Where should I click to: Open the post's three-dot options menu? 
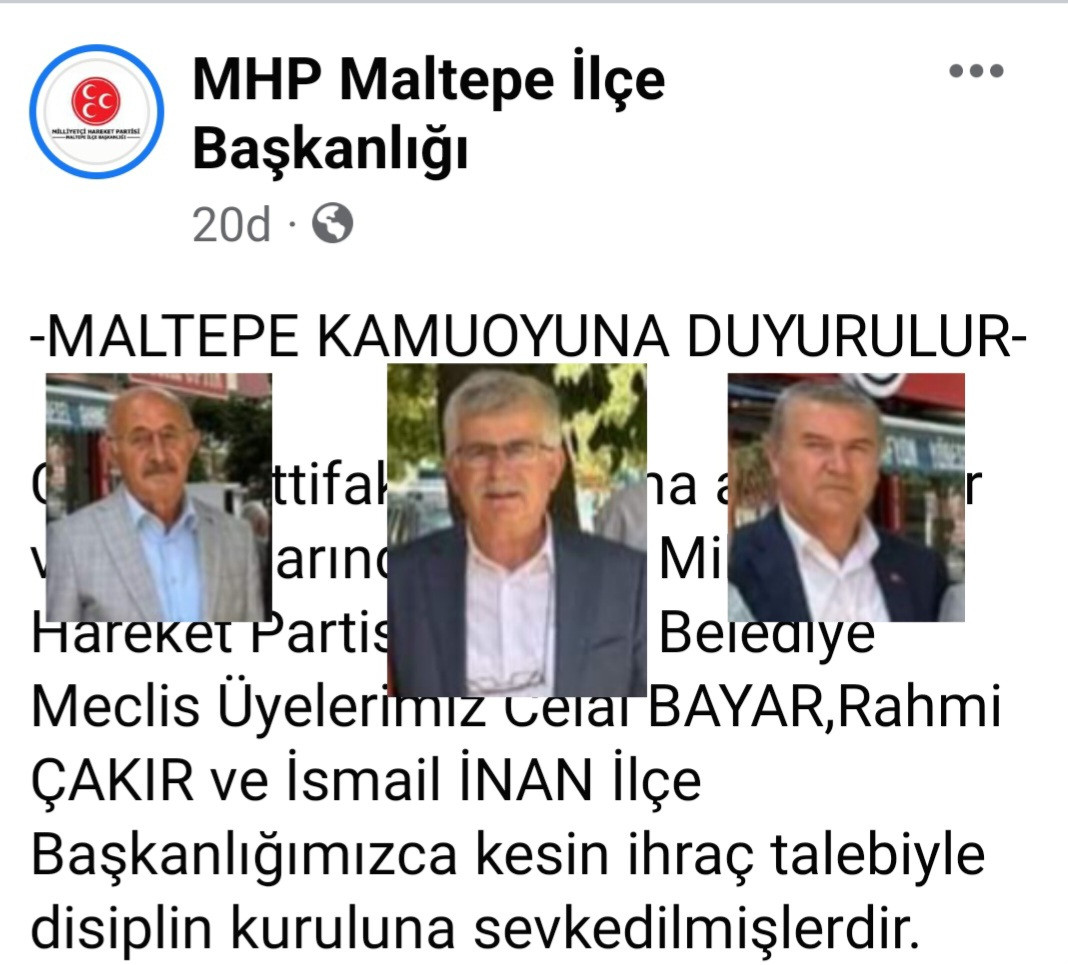point(975,71)
